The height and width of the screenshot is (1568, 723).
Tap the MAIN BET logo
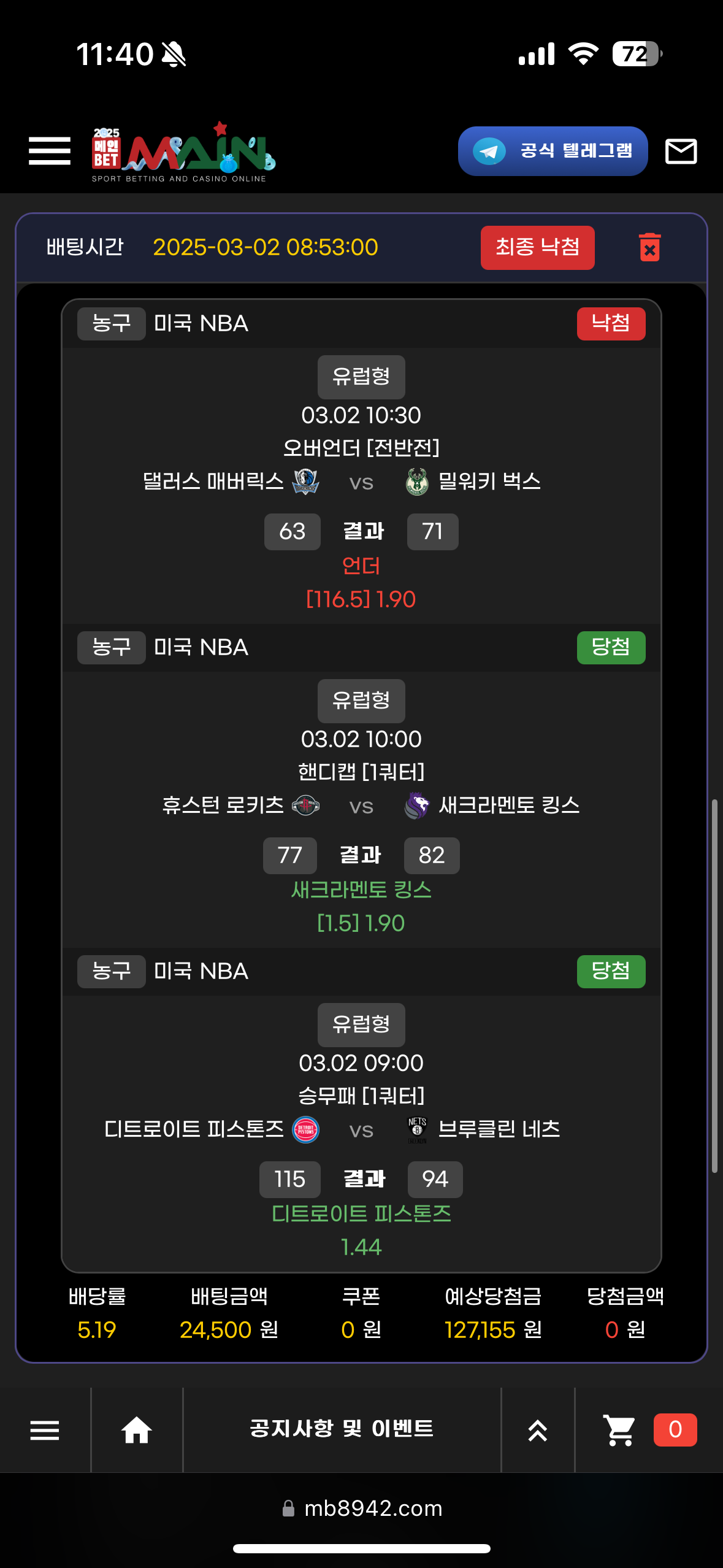tap(183, 153)
